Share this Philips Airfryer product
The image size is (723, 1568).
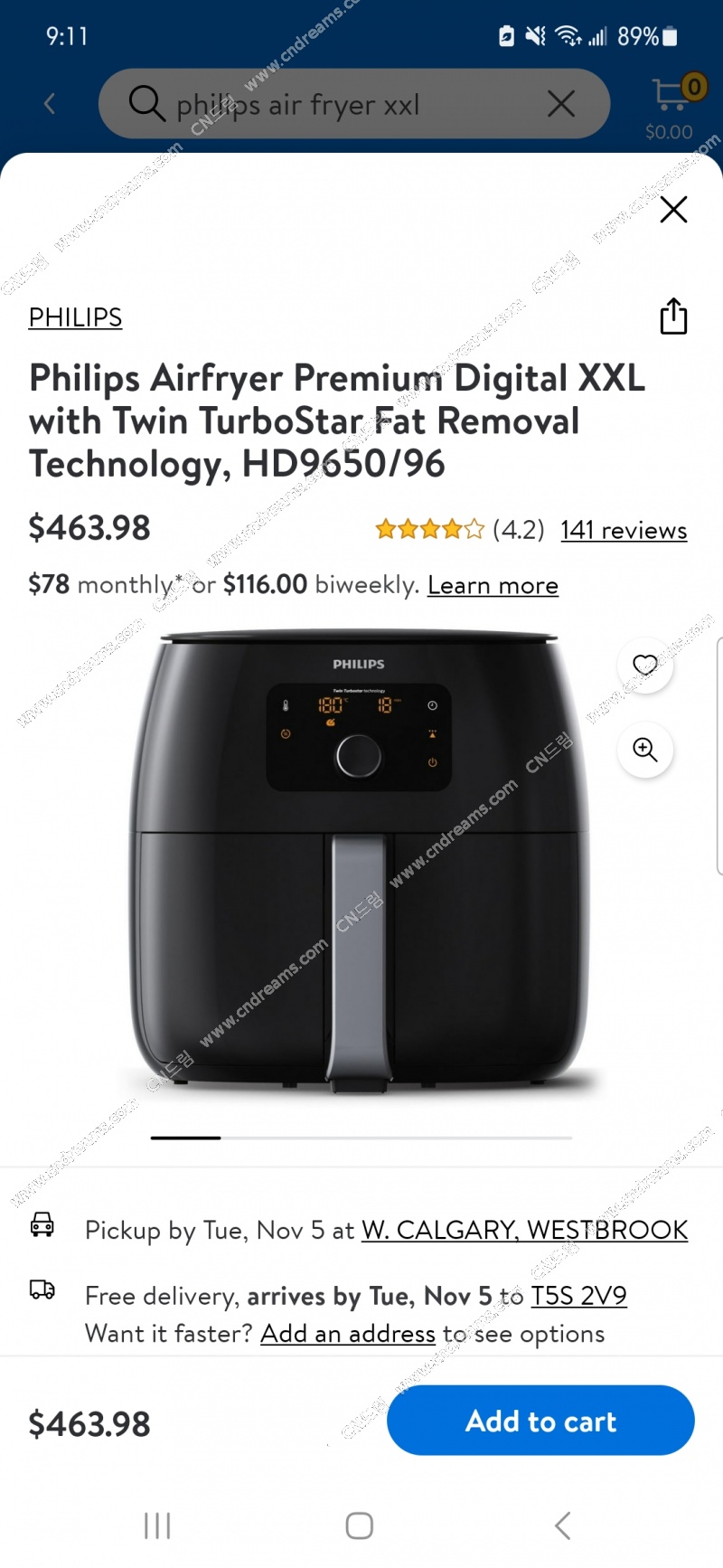(673, 316)
